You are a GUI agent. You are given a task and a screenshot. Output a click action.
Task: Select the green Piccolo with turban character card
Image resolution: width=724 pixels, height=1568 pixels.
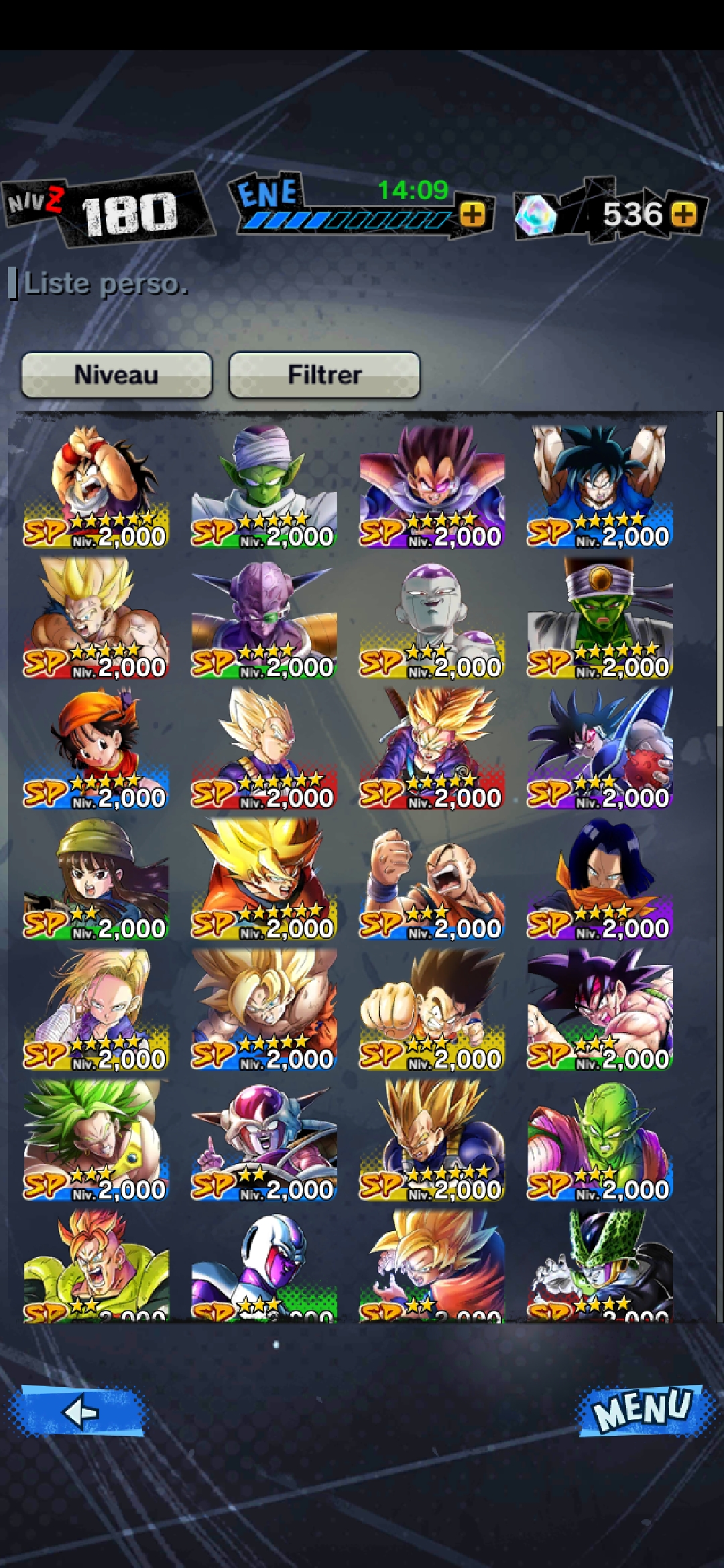[x=264, y=486]
